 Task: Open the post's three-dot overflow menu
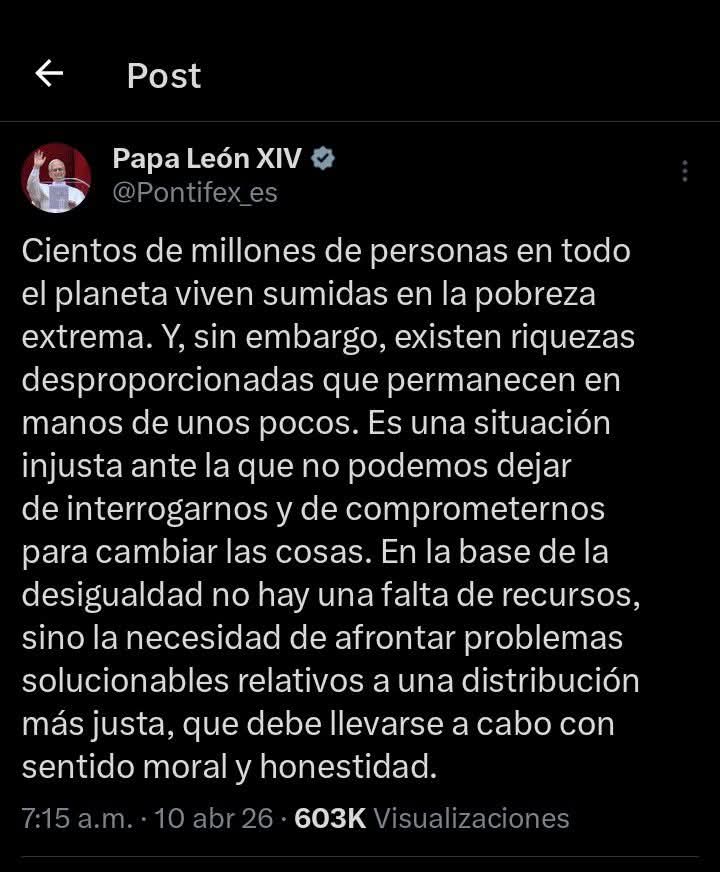click(685, 171)
